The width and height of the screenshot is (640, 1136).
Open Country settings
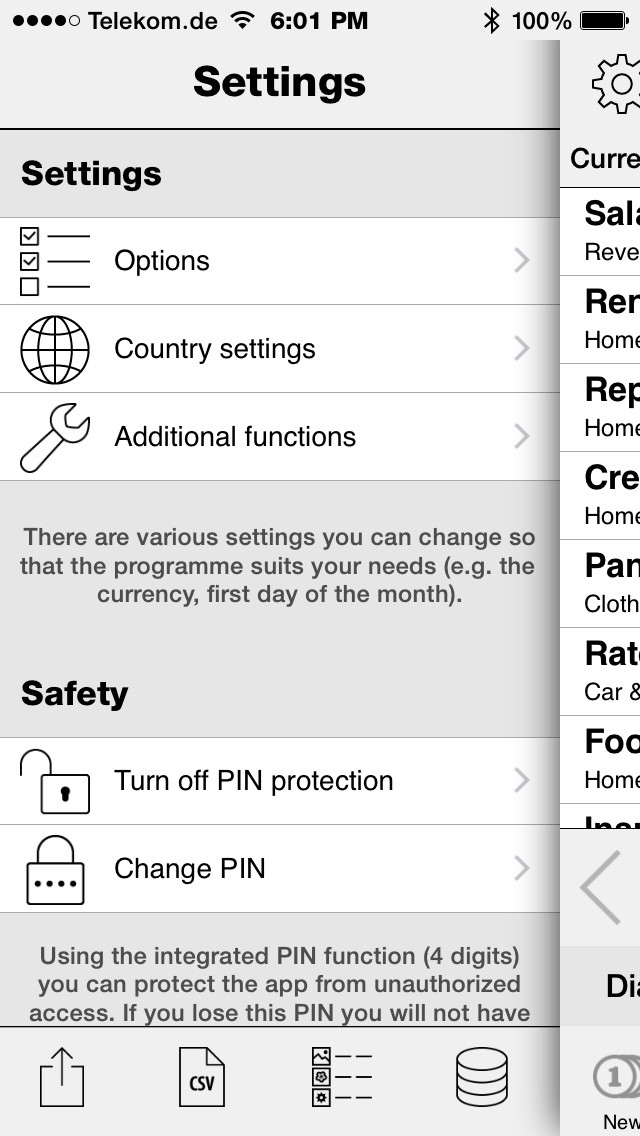(280, 348)
